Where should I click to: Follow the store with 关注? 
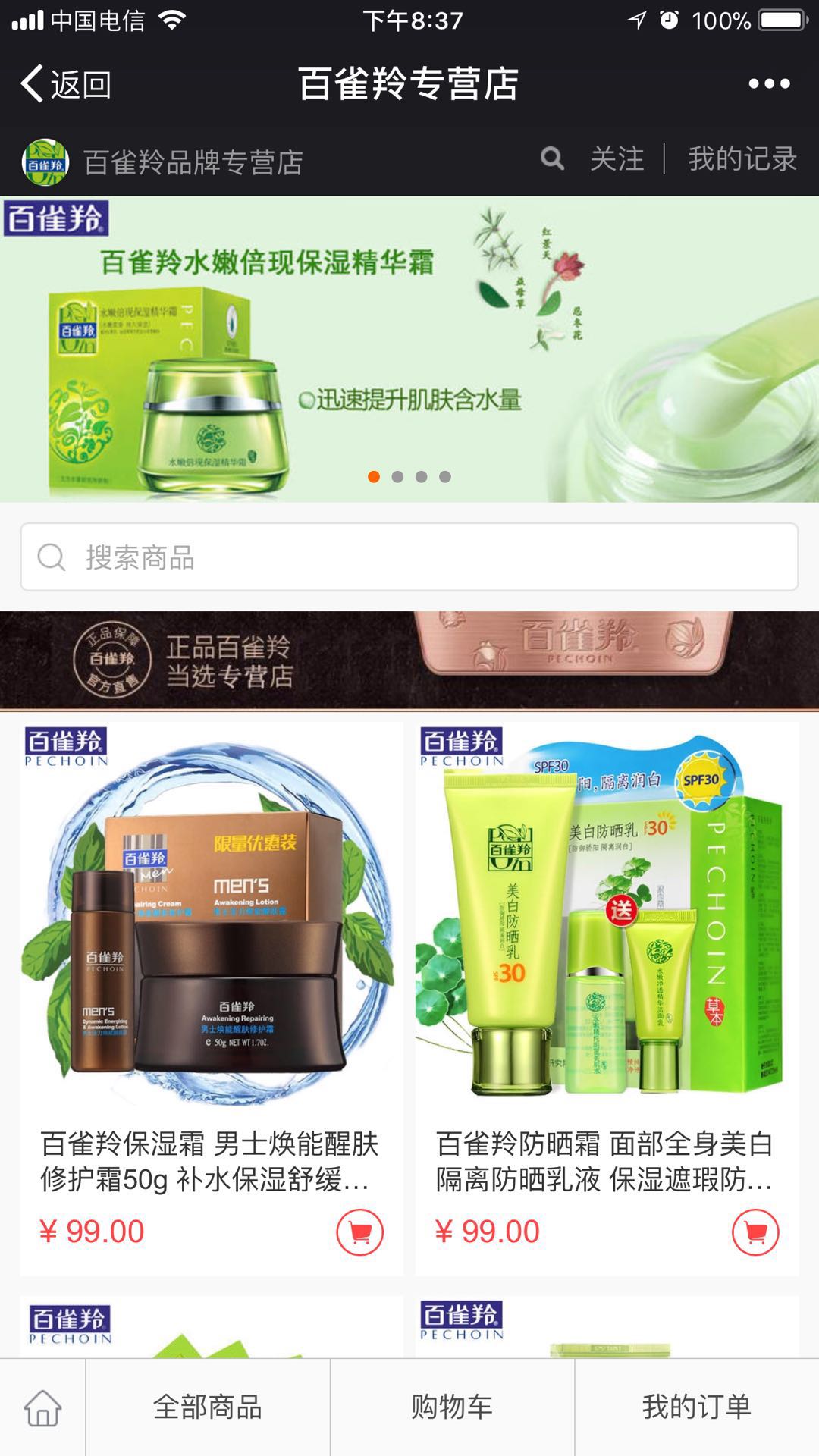tap(617, 159)
